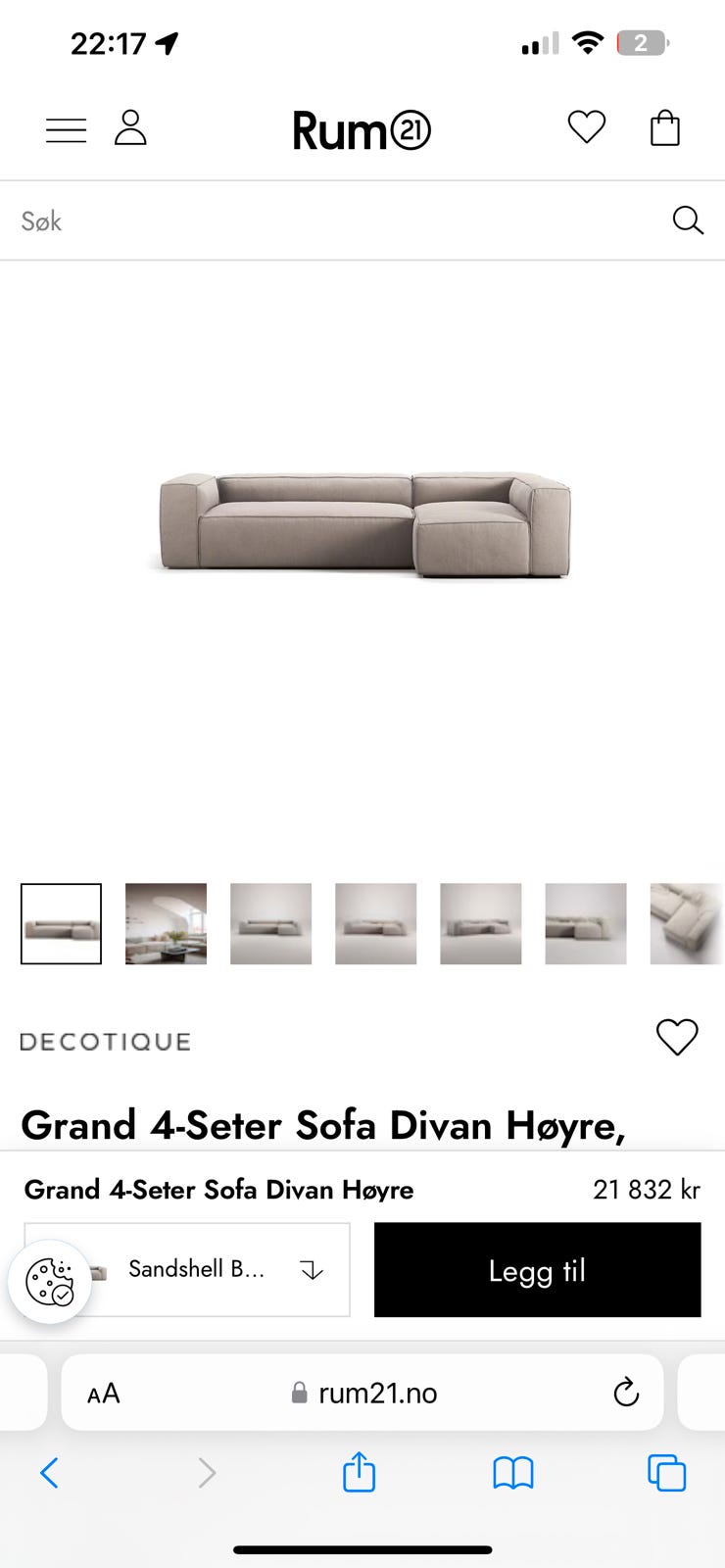Viewport: 725px width, 1568px height.
Task: Tap the Søk search field
Action: [333, 221]
